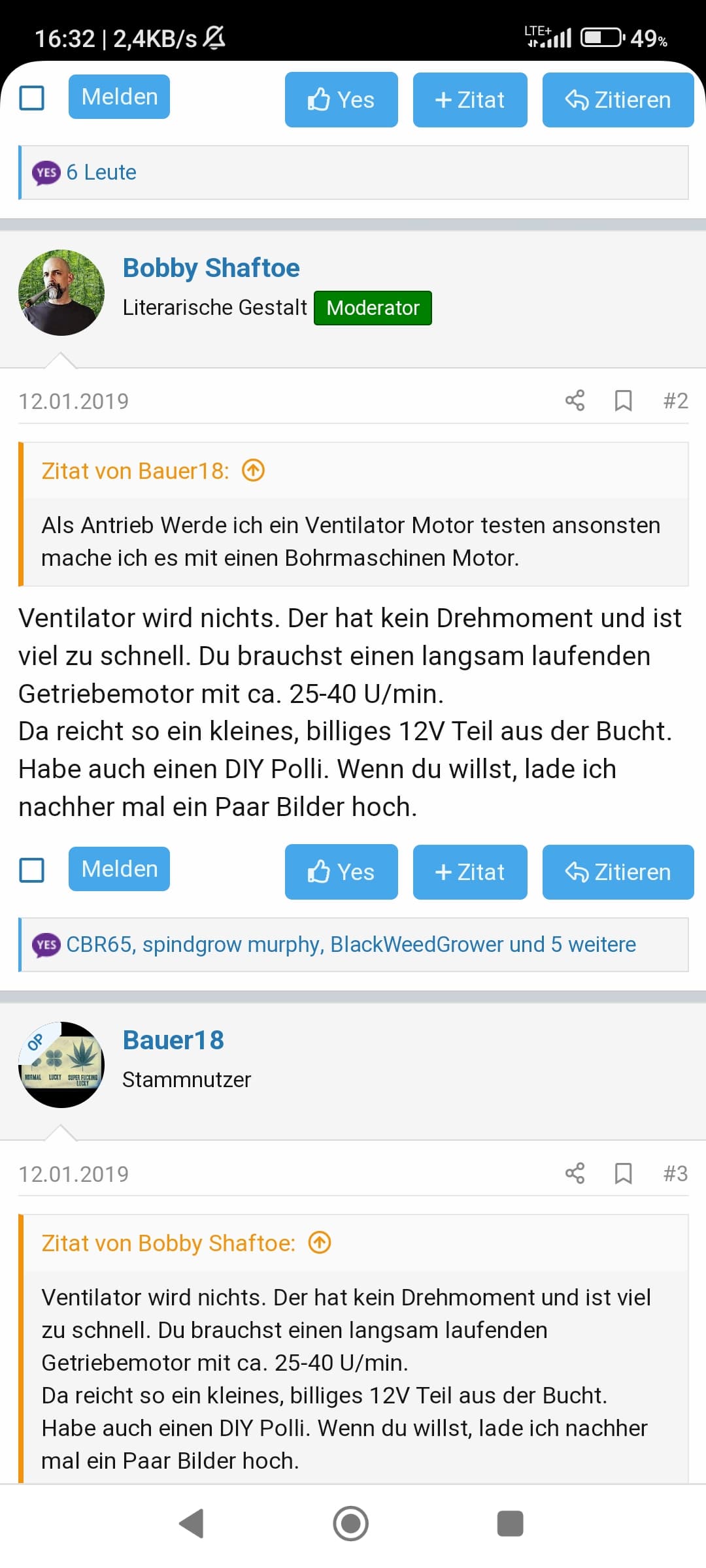Screen dimensions: 706x1568
Task: Share post #2
Action: coord(575,400)
